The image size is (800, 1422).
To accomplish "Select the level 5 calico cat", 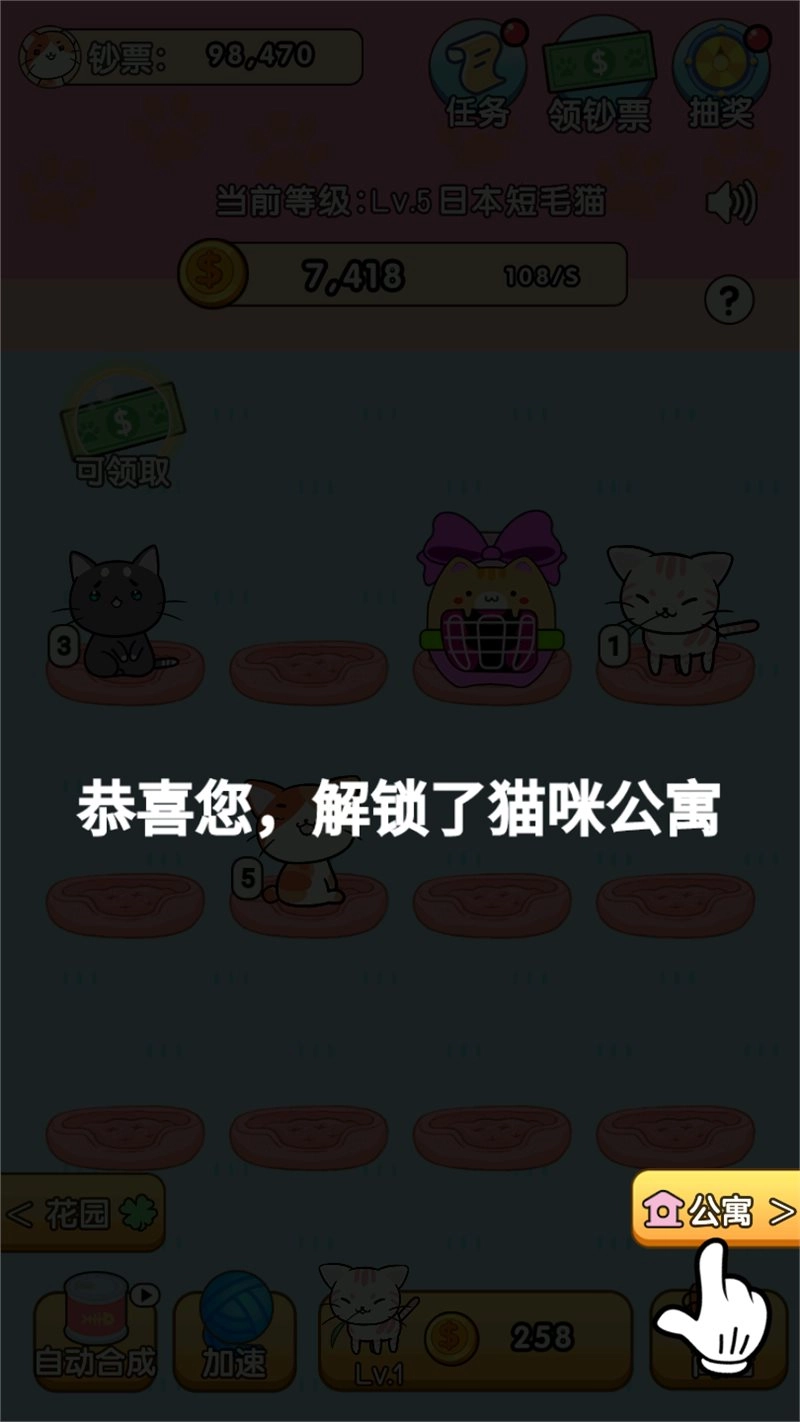I will point(298,850).
